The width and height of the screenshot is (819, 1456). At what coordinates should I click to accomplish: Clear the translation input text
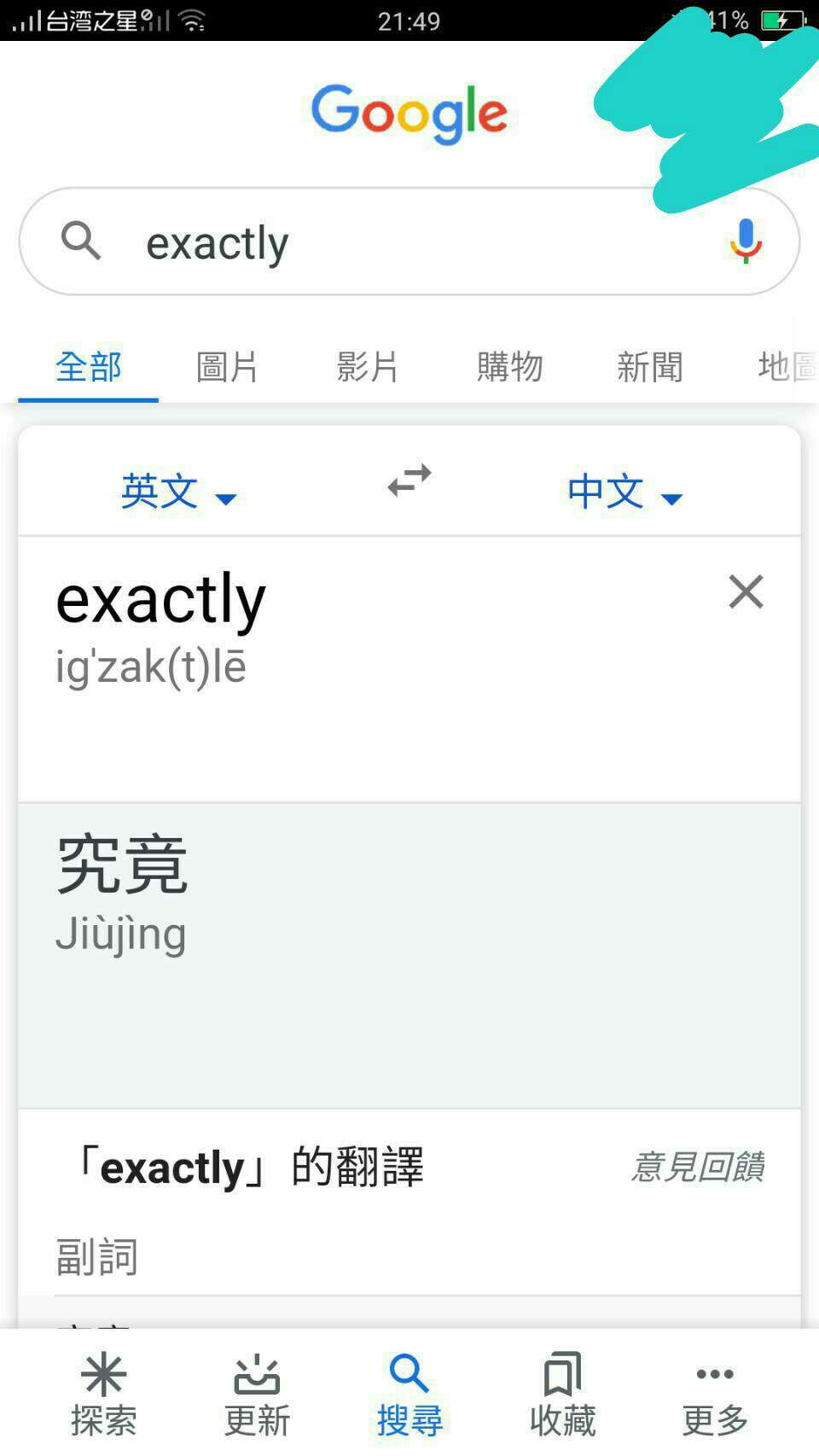pos(746,591)
